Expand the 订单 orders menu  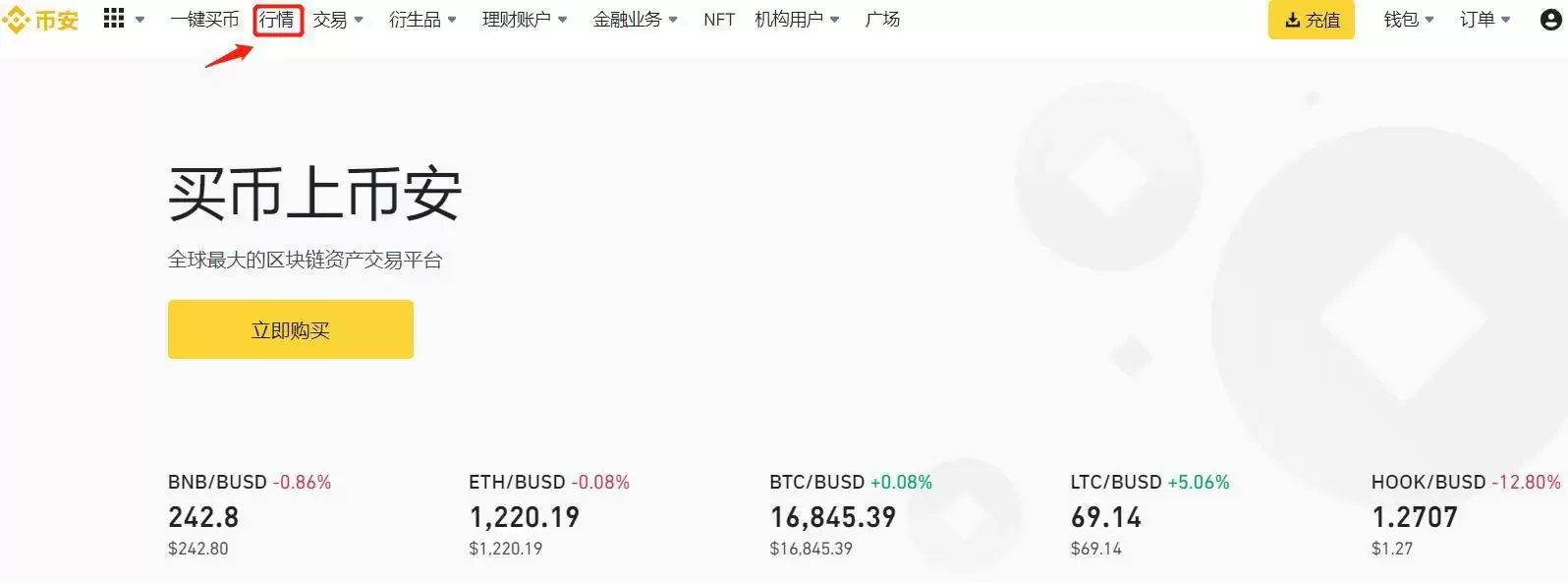1484,20
